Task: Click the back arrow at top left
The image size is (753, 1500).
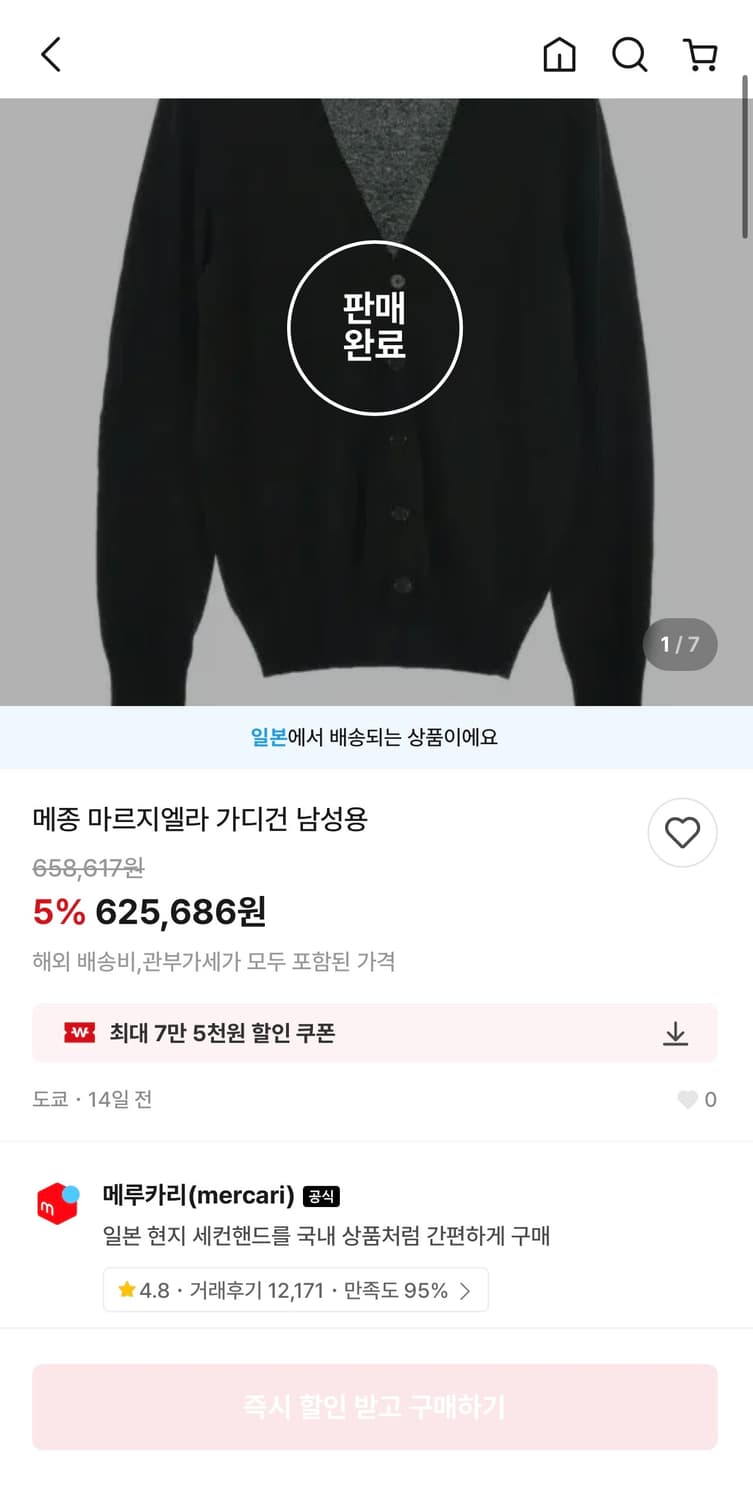Action: [x=50, y=54]
